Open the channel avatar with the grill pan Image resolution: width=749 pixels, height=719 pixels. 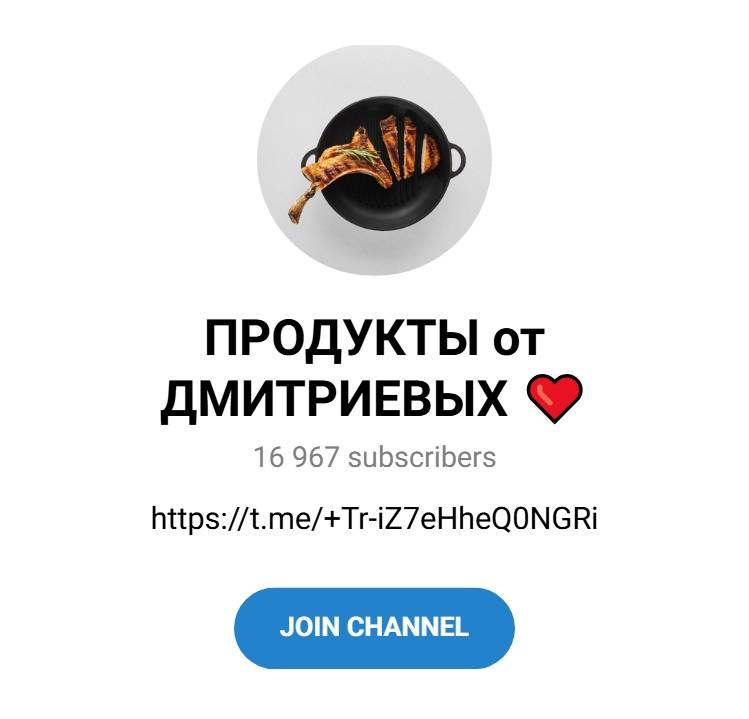(374, 160)
